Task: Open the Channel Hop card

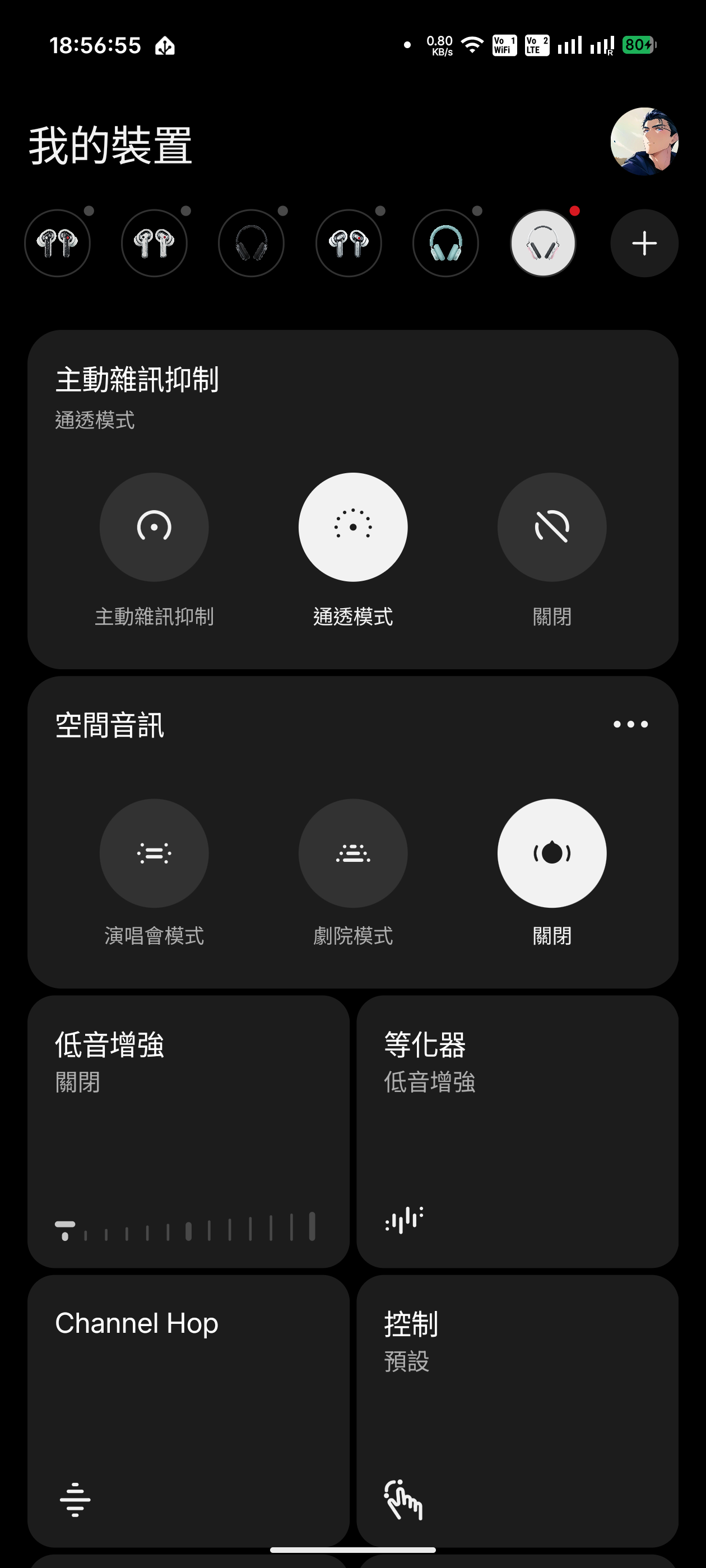Action: click(188, 1411)
